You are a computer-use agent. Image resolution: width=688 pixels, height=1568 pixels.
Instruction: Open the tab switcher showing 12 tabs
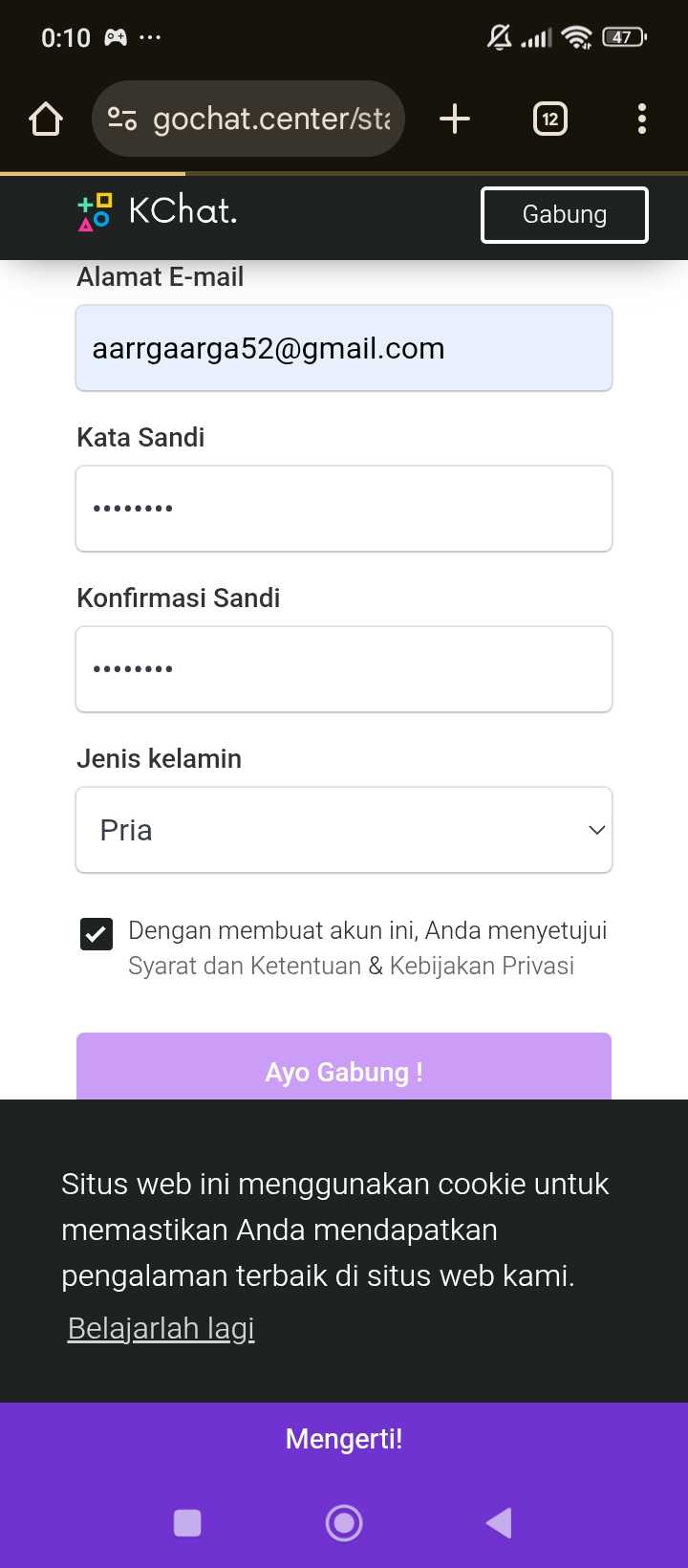[x=549, y=120]
